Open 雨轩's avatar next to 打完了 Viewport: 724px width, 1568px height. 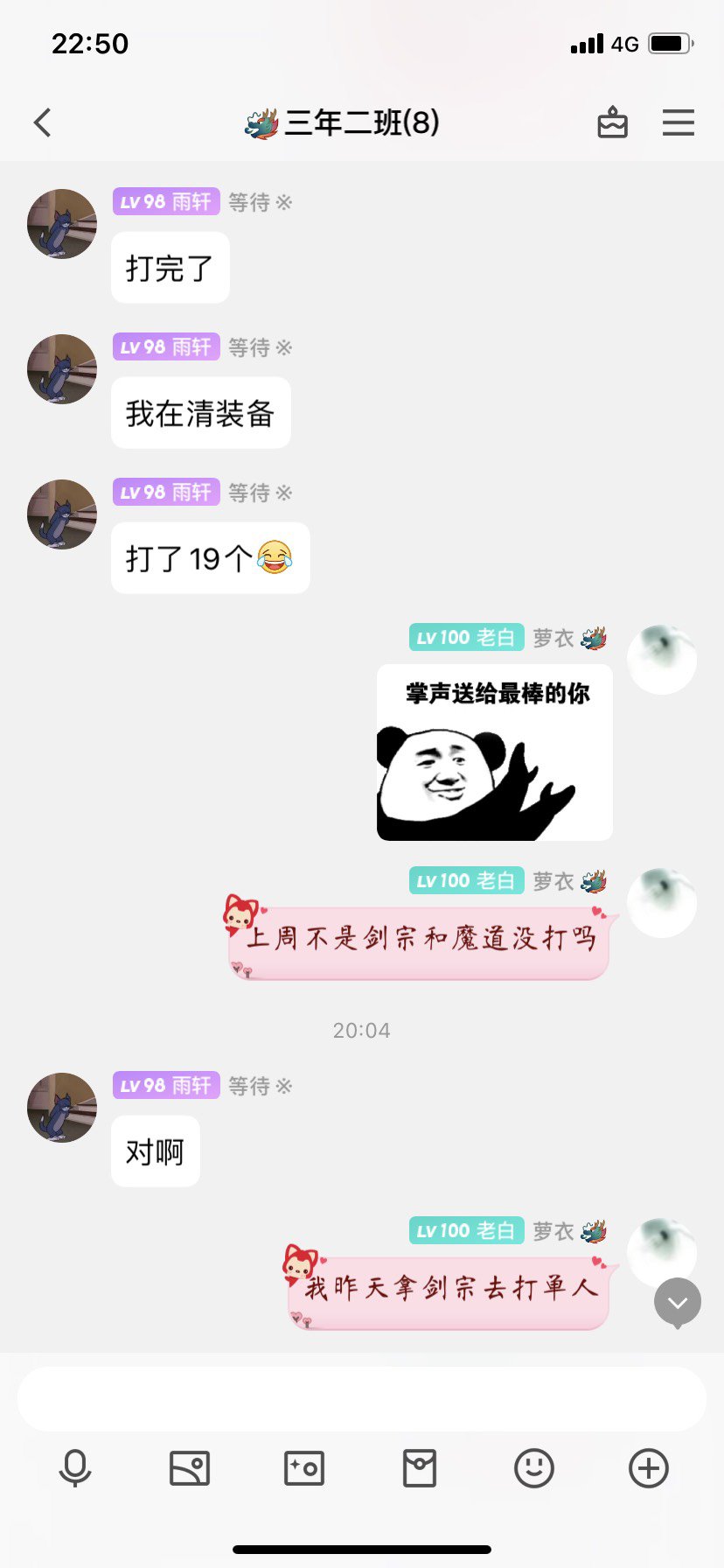62,224
